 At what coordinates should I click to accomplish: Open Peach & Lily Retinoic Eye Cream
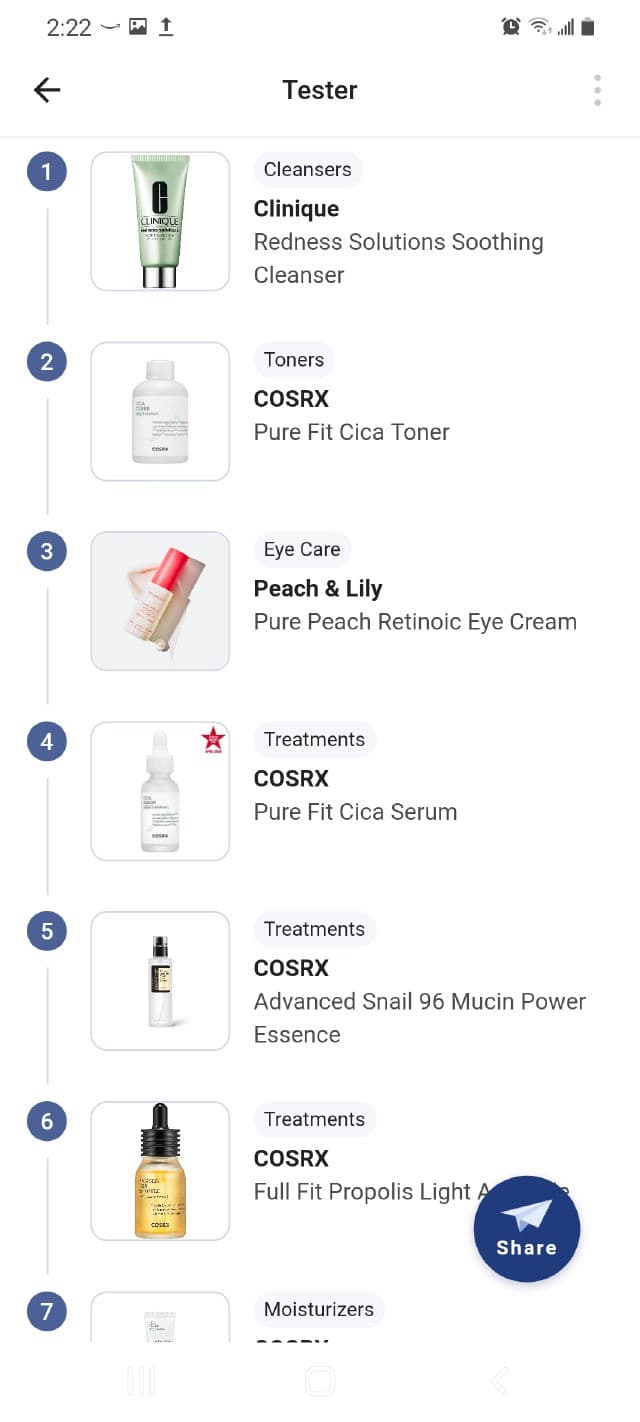coord(414,621)
